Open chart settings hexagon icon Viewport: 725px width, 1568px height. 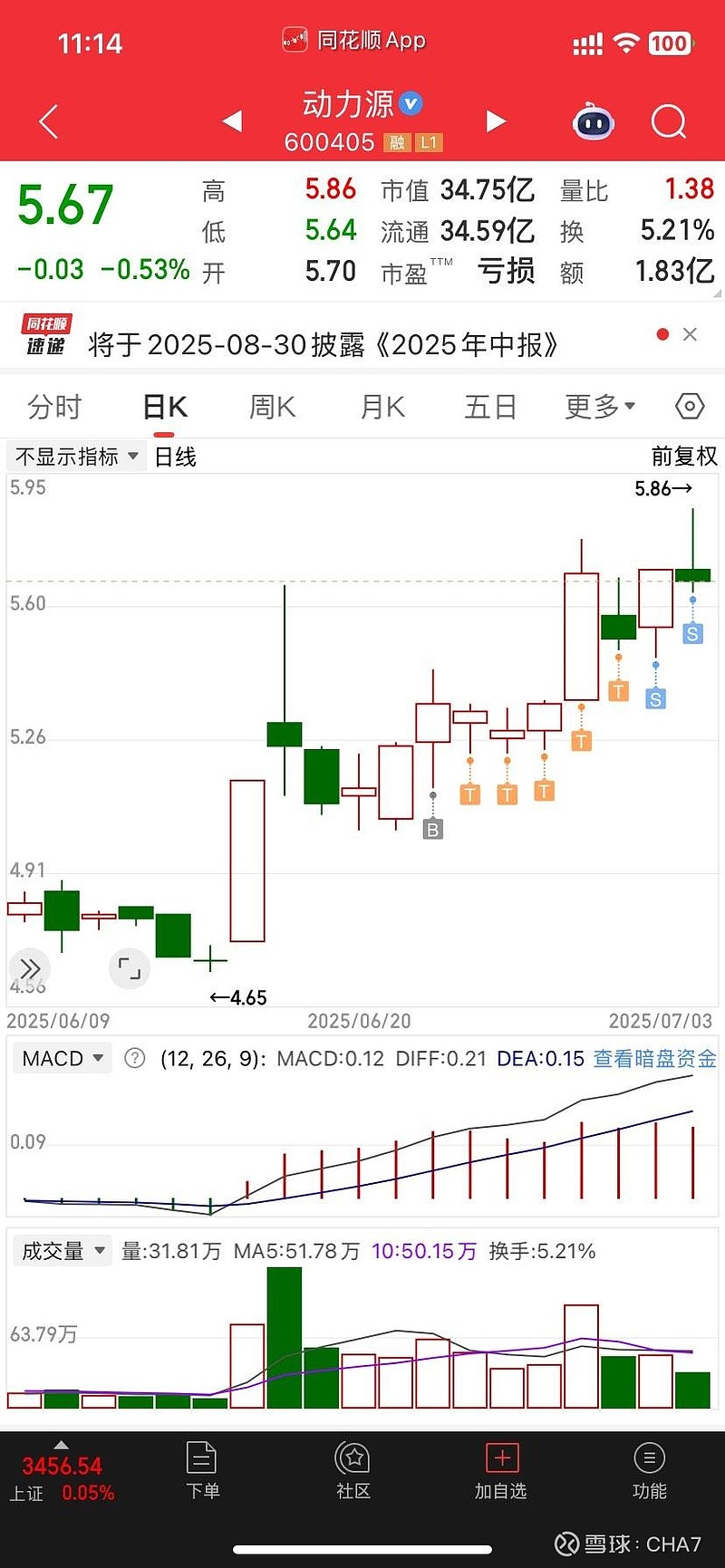tap(690, 407)
